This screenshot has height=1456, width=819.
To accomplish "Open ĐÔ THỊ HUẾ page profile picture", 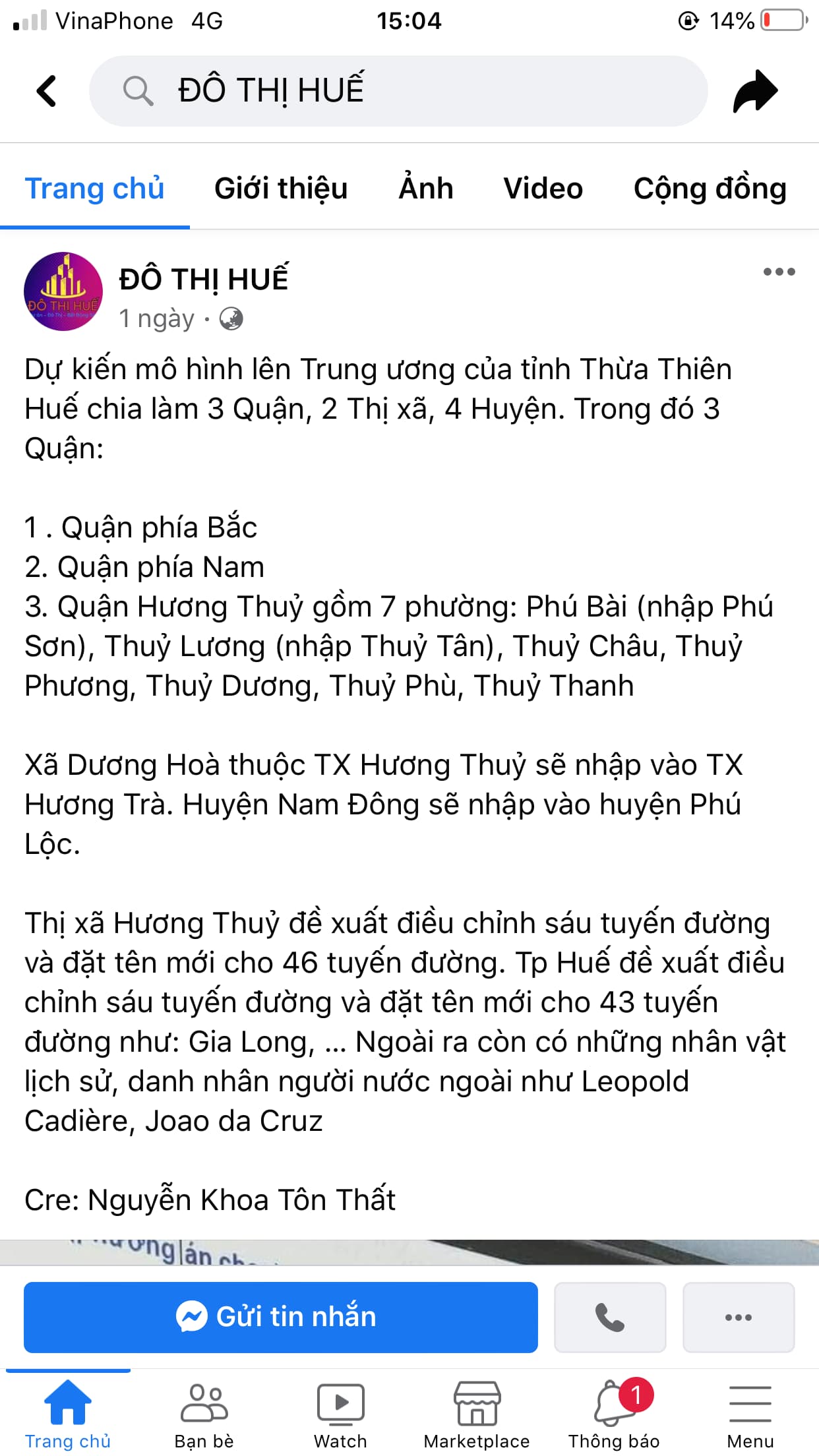I will point(63,291).
